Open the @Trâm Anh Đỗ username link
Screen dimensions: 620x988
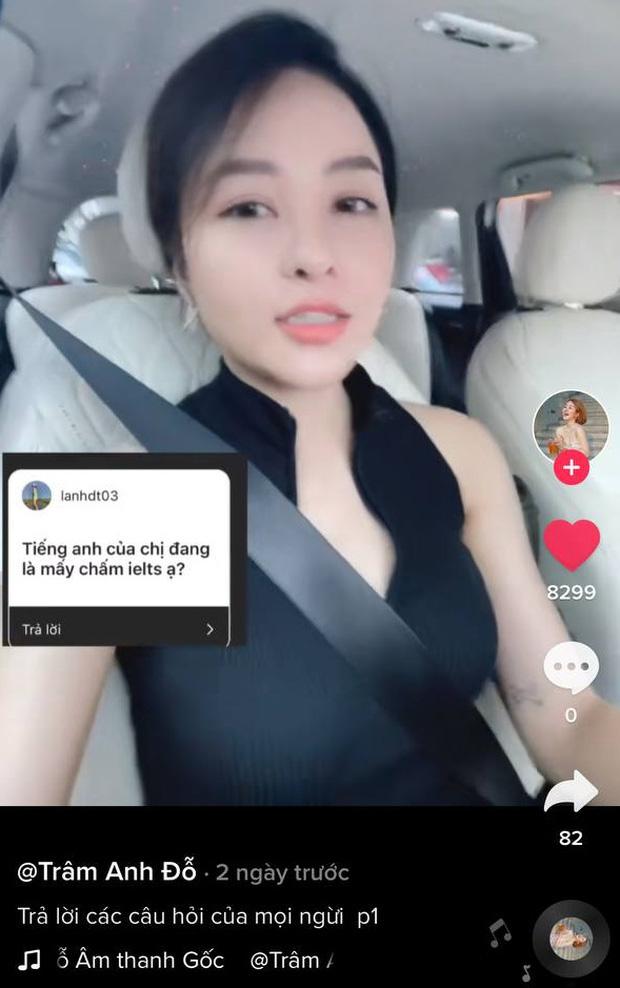105,871
